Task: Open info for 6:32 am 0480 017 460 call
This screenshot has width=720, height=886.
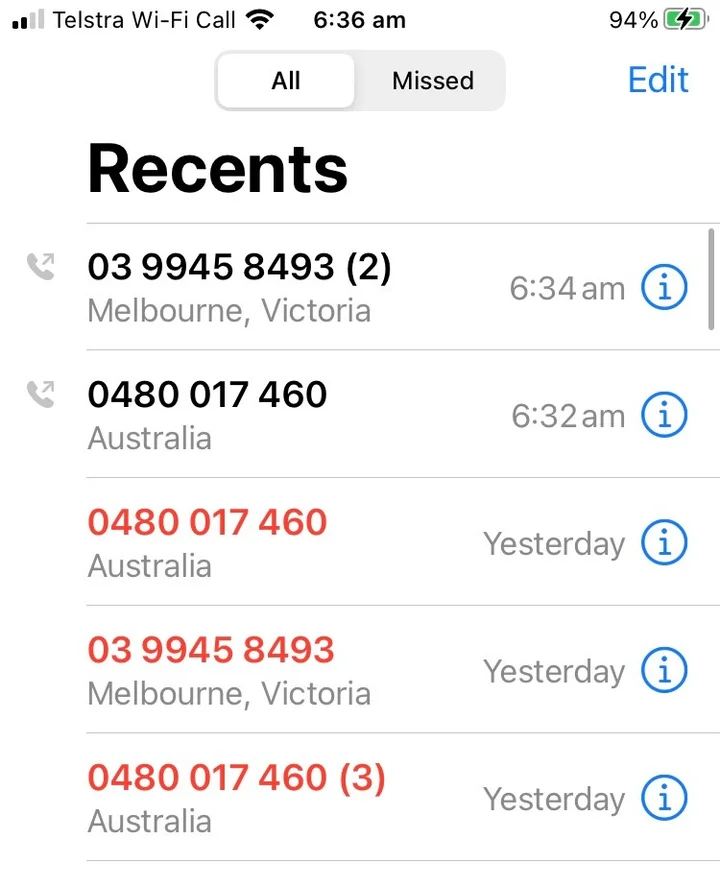Action: pyautogui.click(x=665, y=415)
